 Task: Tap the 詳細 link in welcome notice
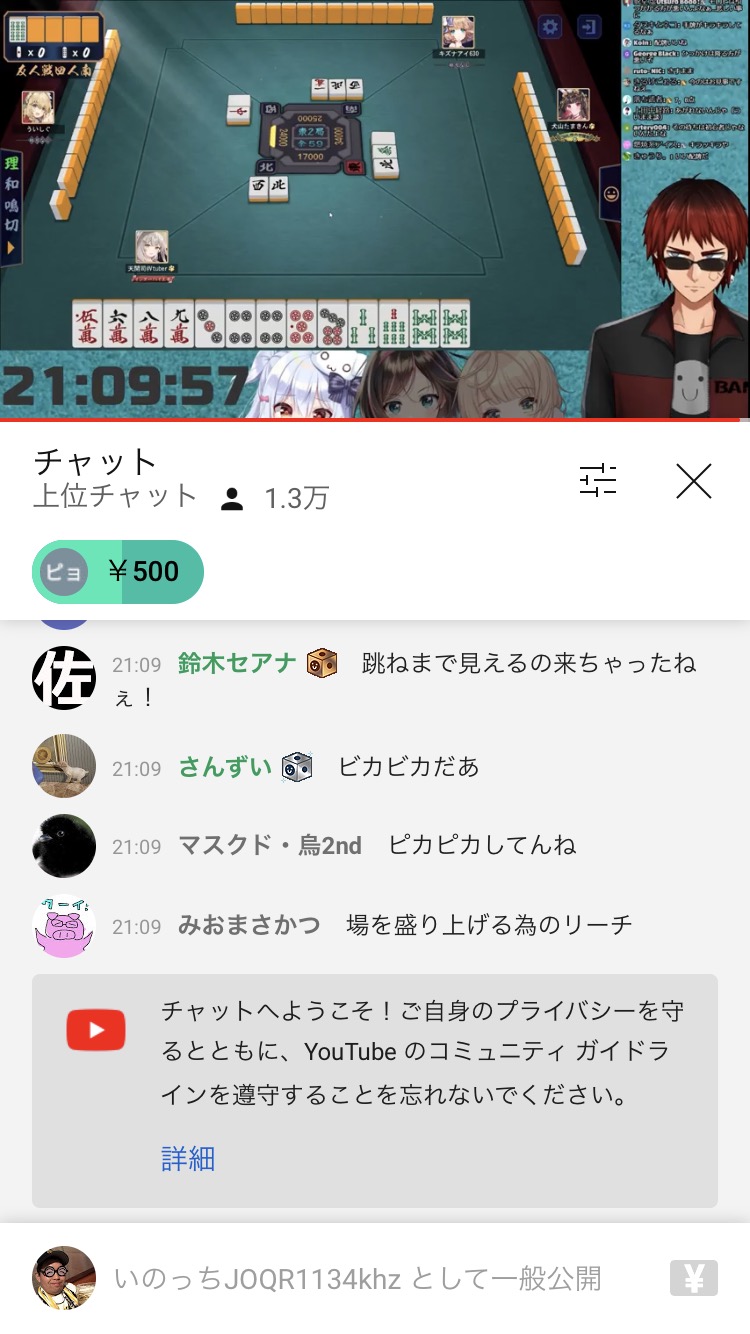pos(188,1158)
